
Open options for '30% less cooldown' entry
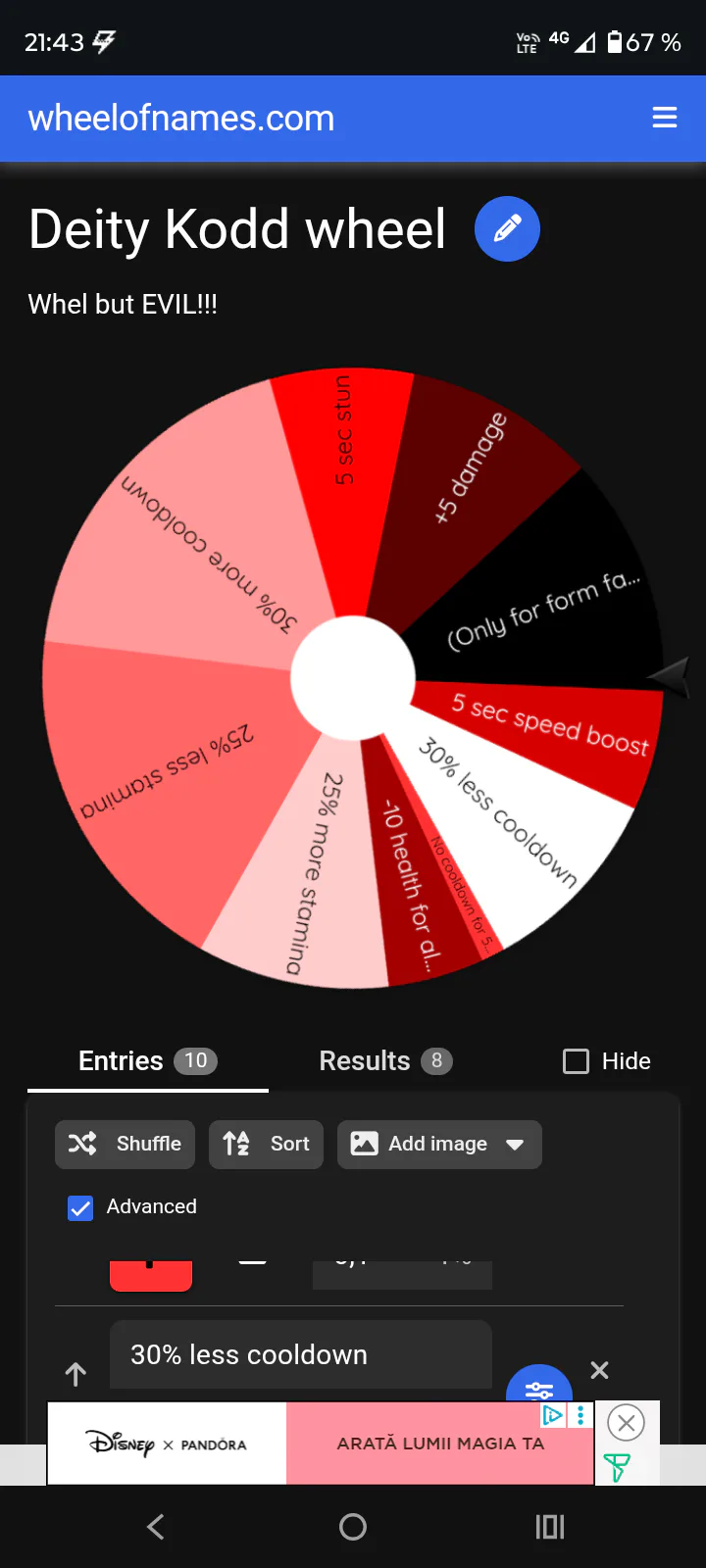[539, 1386]
